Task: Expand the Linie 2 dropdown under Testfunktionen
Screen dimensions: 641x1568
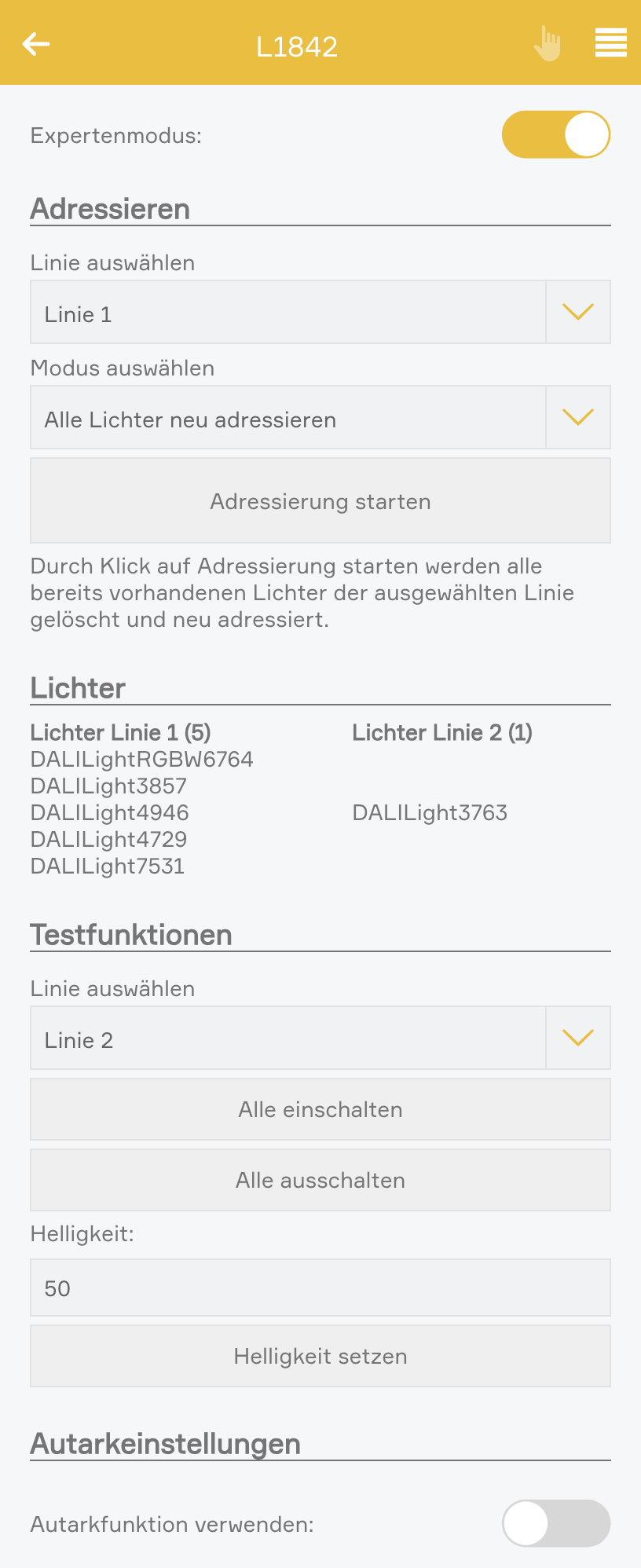Action: pos(320,1039)
